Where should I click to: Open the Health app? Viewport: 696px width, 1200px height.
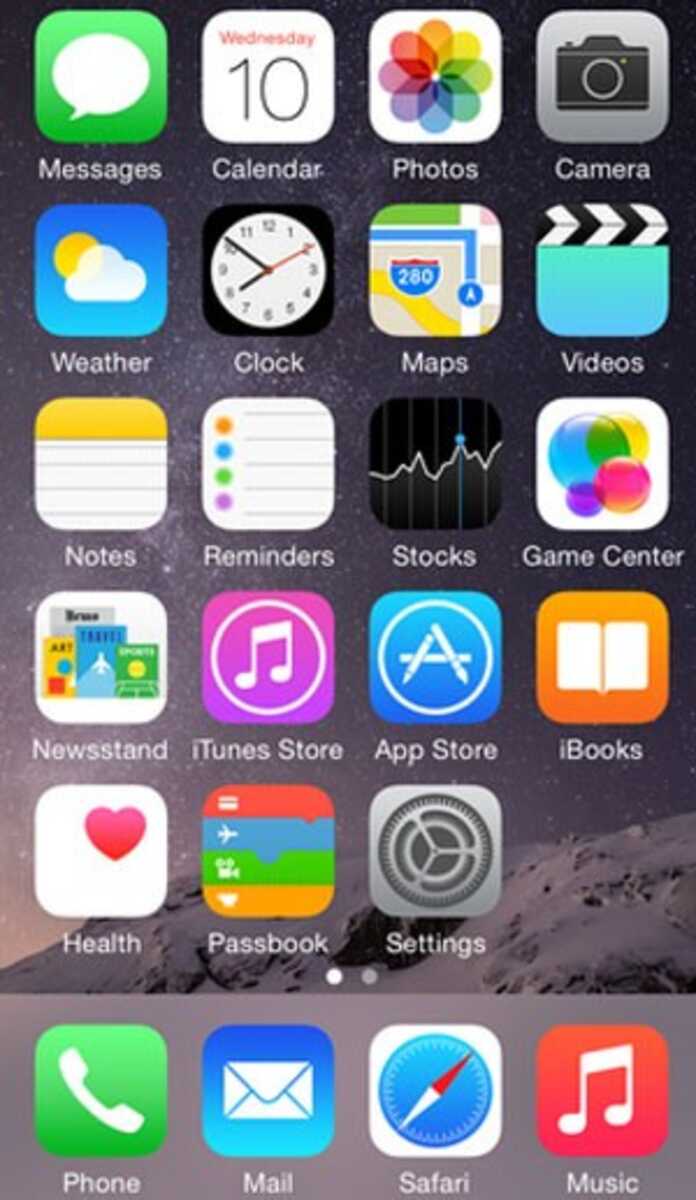tap(101, 851)
